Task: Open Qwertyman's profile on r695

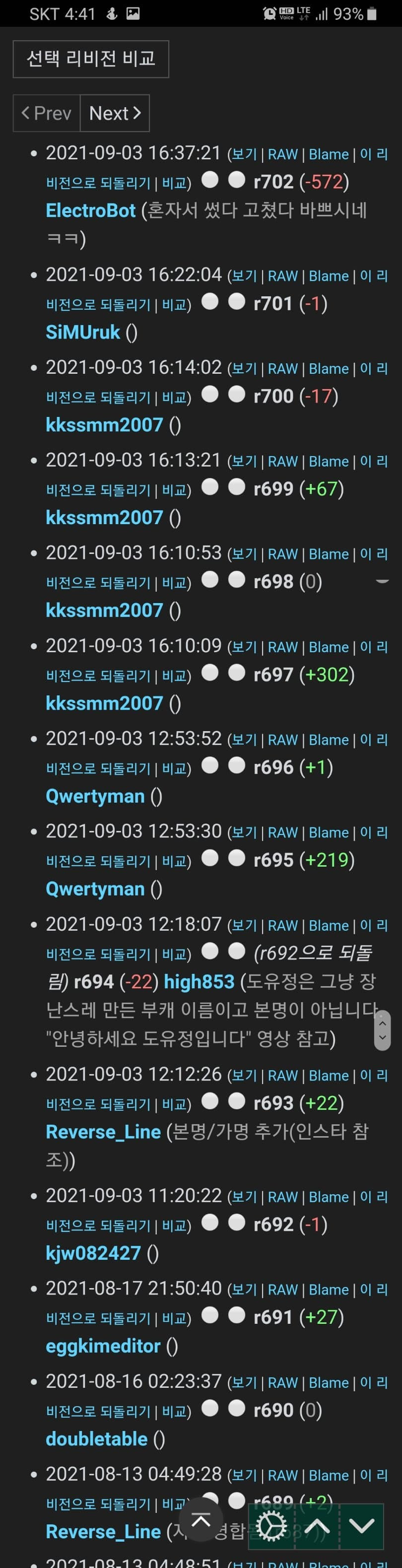Action: click(95, 888)
